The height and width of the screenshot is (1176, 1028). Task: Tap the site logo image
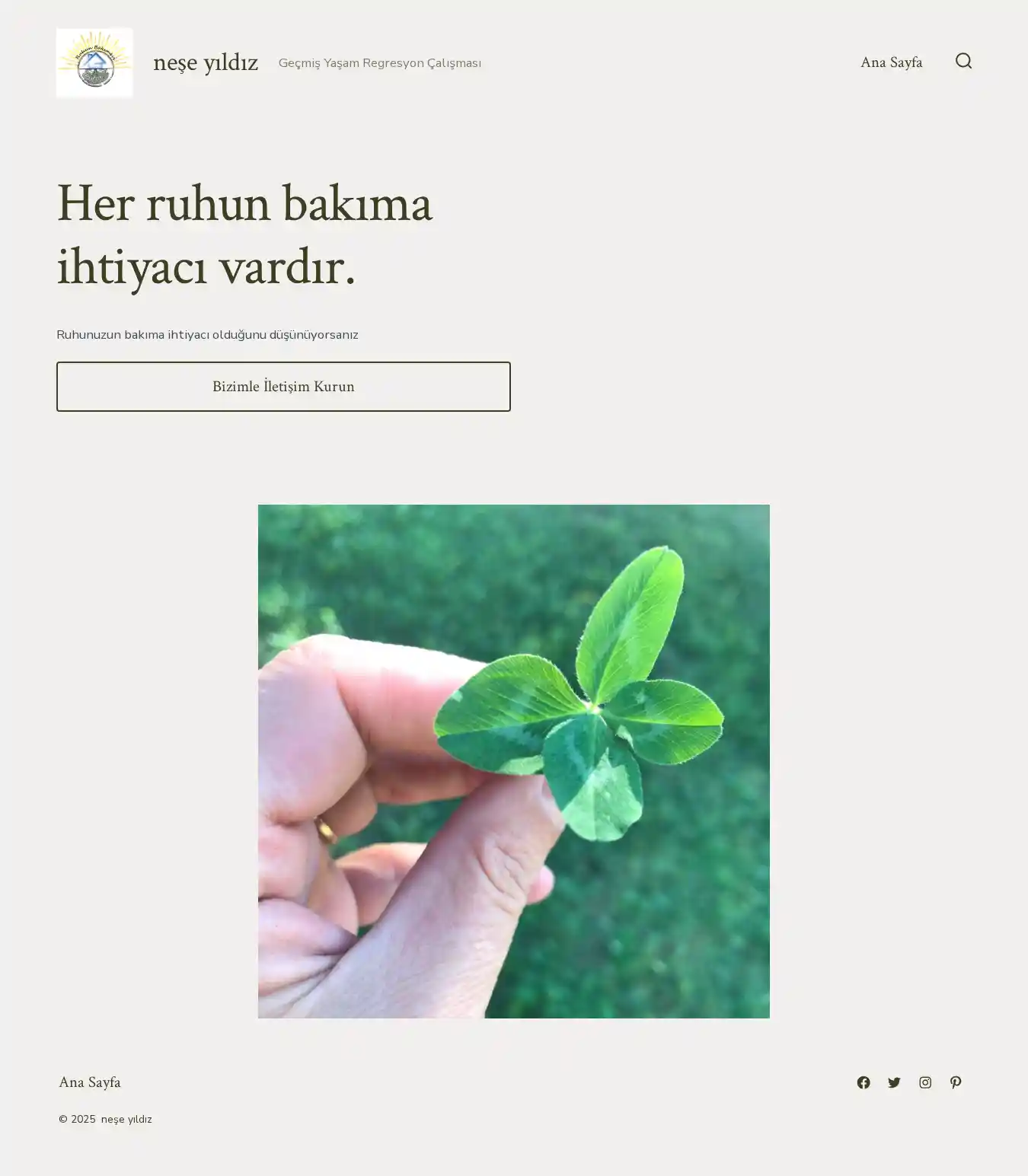point(94,63)
